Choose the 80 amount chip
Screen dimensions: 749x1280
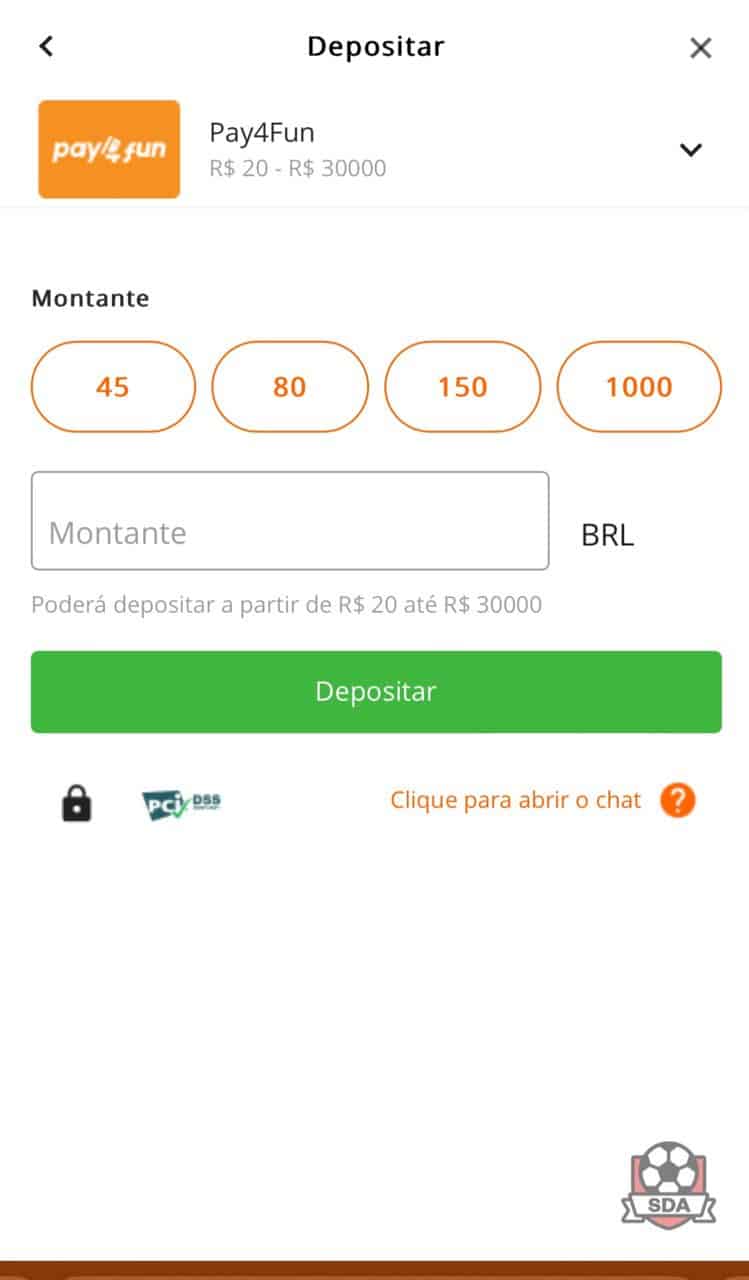point(290,387)
